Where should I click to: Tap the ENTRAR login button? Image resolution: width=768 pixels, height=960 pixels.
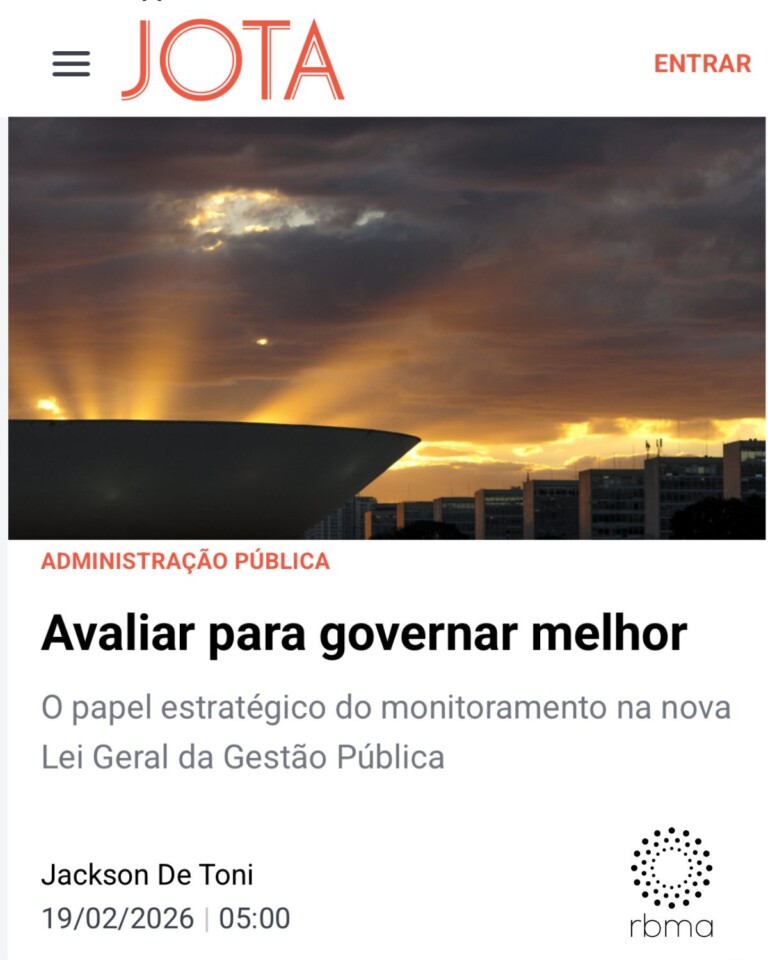coord(702,64)
